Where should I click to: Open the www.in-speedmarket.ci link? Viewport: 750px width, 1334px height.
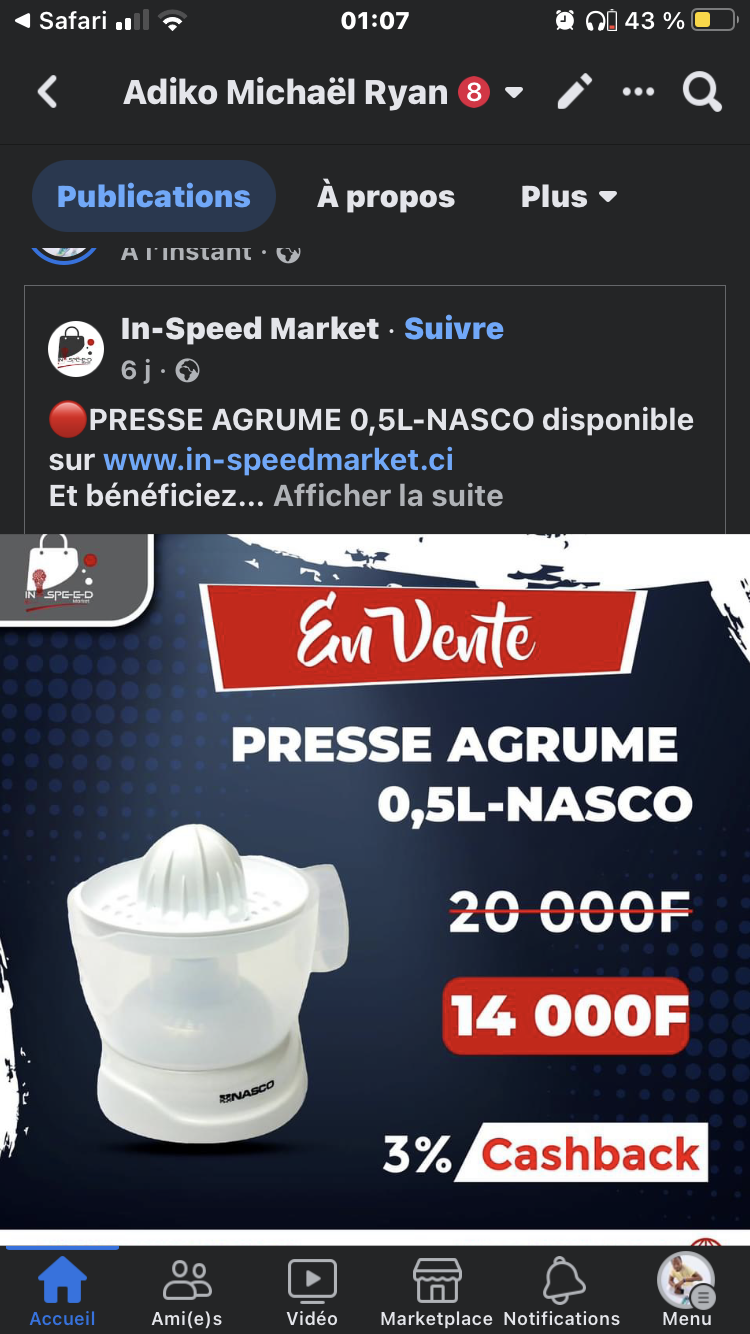[278, 459]
